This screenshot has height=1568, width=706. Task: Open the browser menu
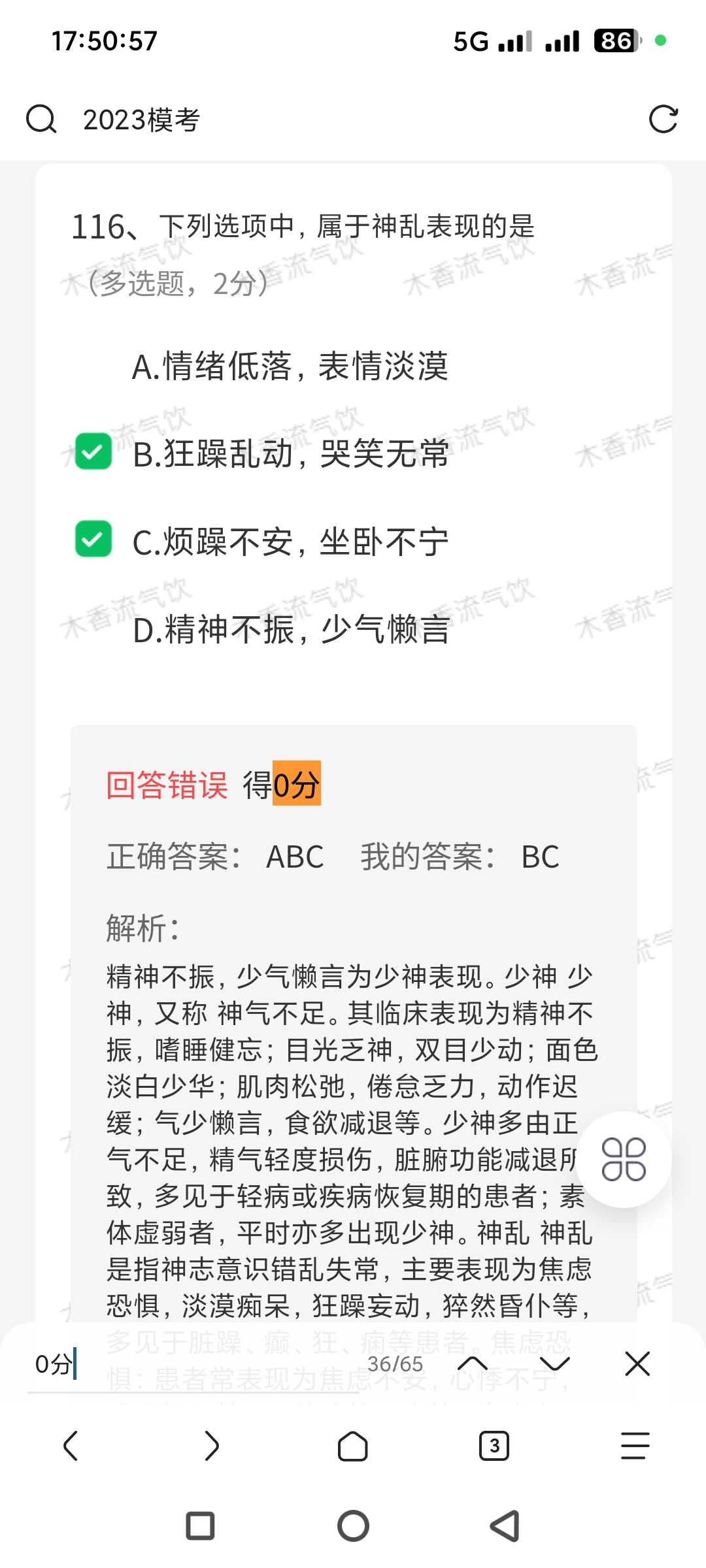point(635,1445)
